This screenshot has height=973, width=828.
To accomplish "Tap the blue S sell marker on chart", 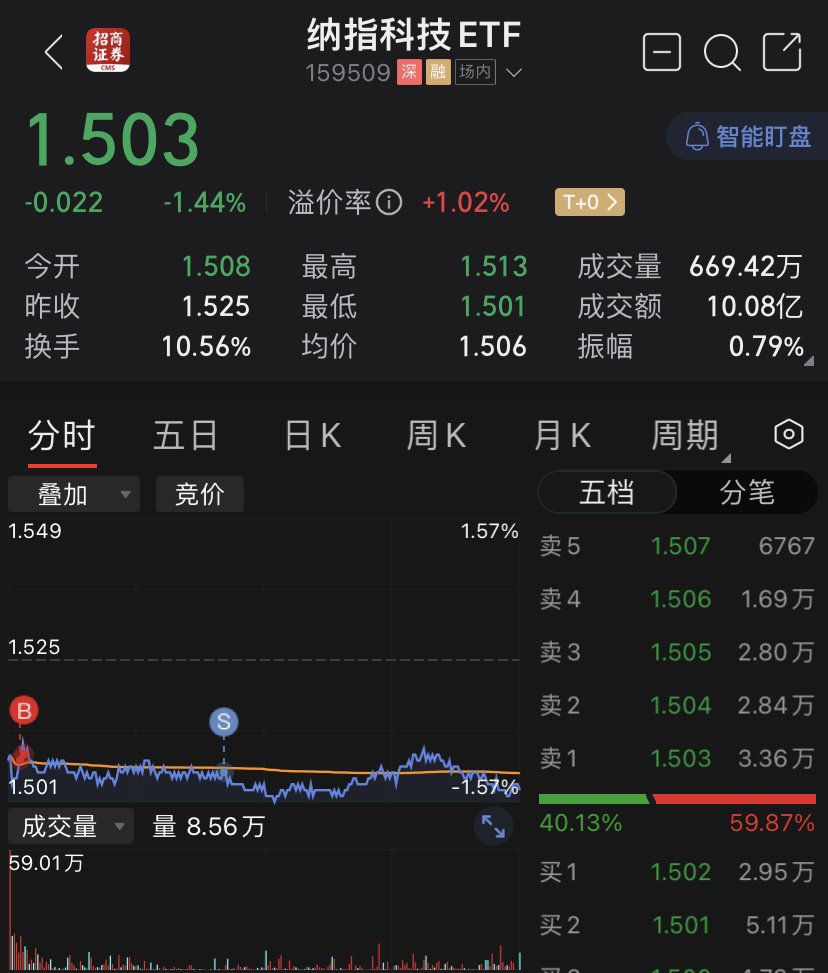I will point(224,723).
